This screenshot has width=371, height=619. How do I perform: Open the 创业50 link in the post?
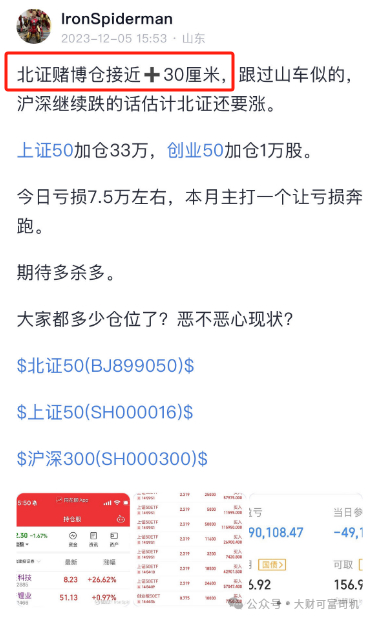click(195, 150)
